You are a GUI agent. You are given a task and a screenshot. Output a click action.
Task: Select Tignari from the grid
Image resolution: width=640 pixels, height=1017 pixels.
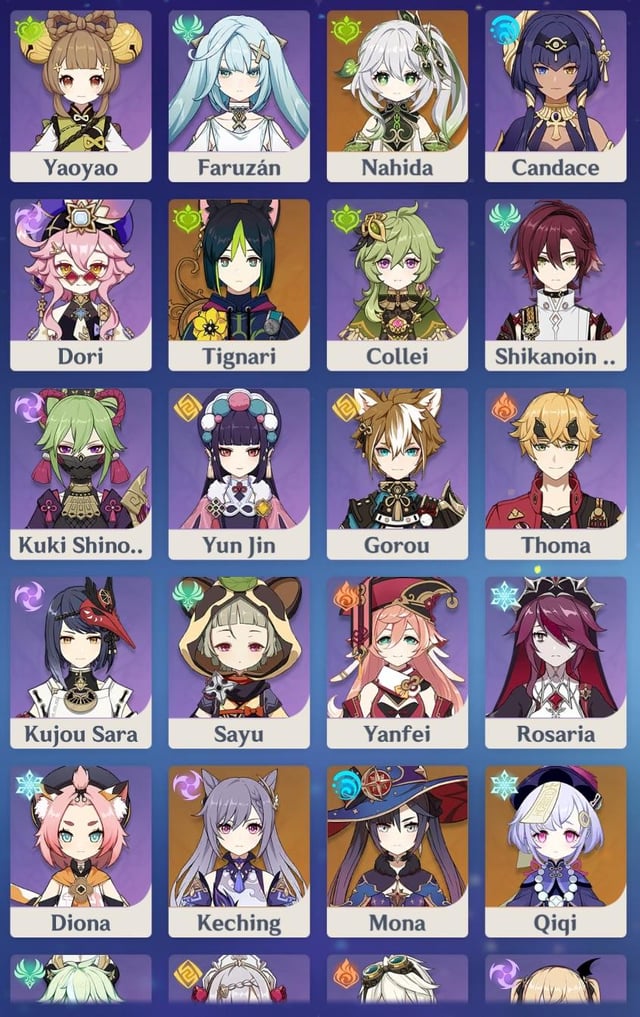[x=239, y=284]
